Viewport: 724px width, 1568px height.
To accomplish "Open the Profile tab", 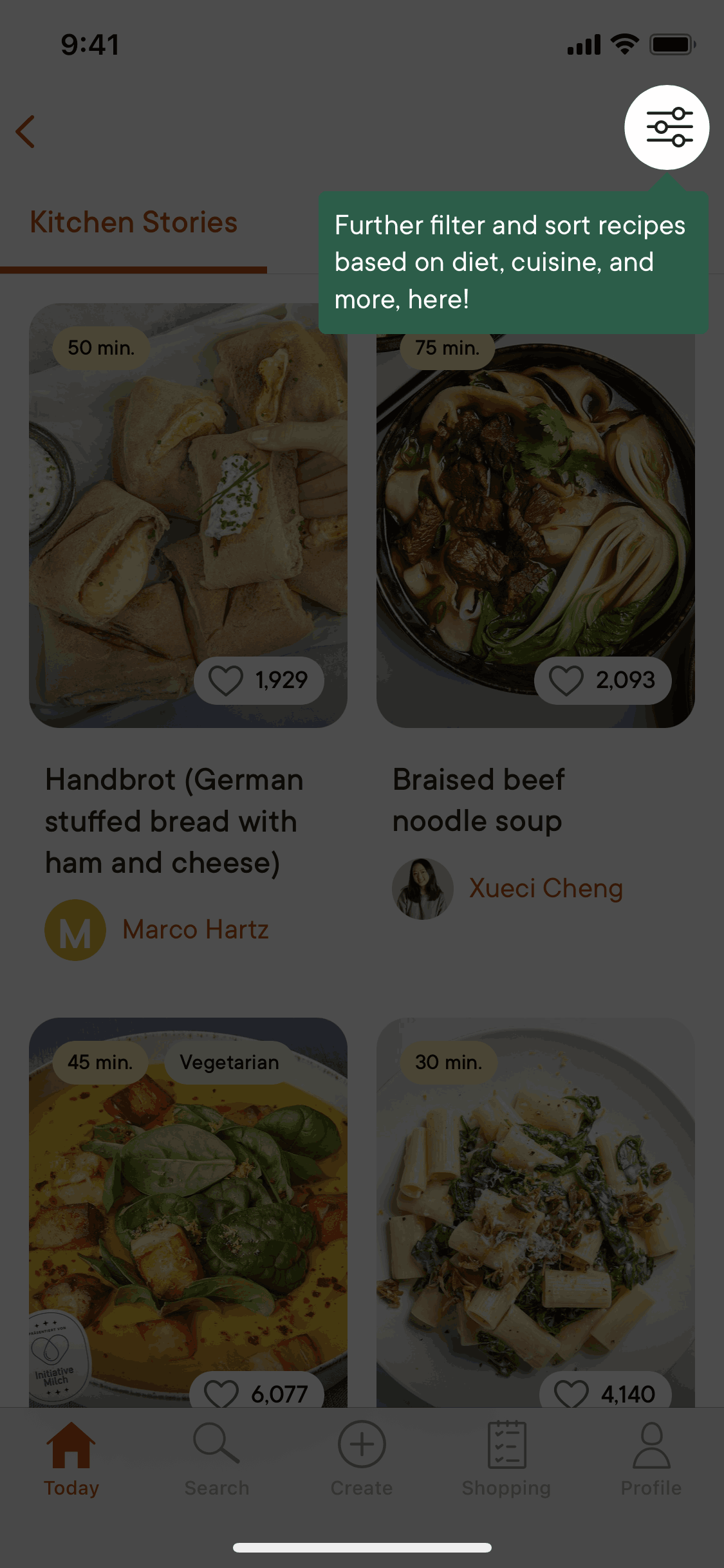I will click(x=651, y=1460).
